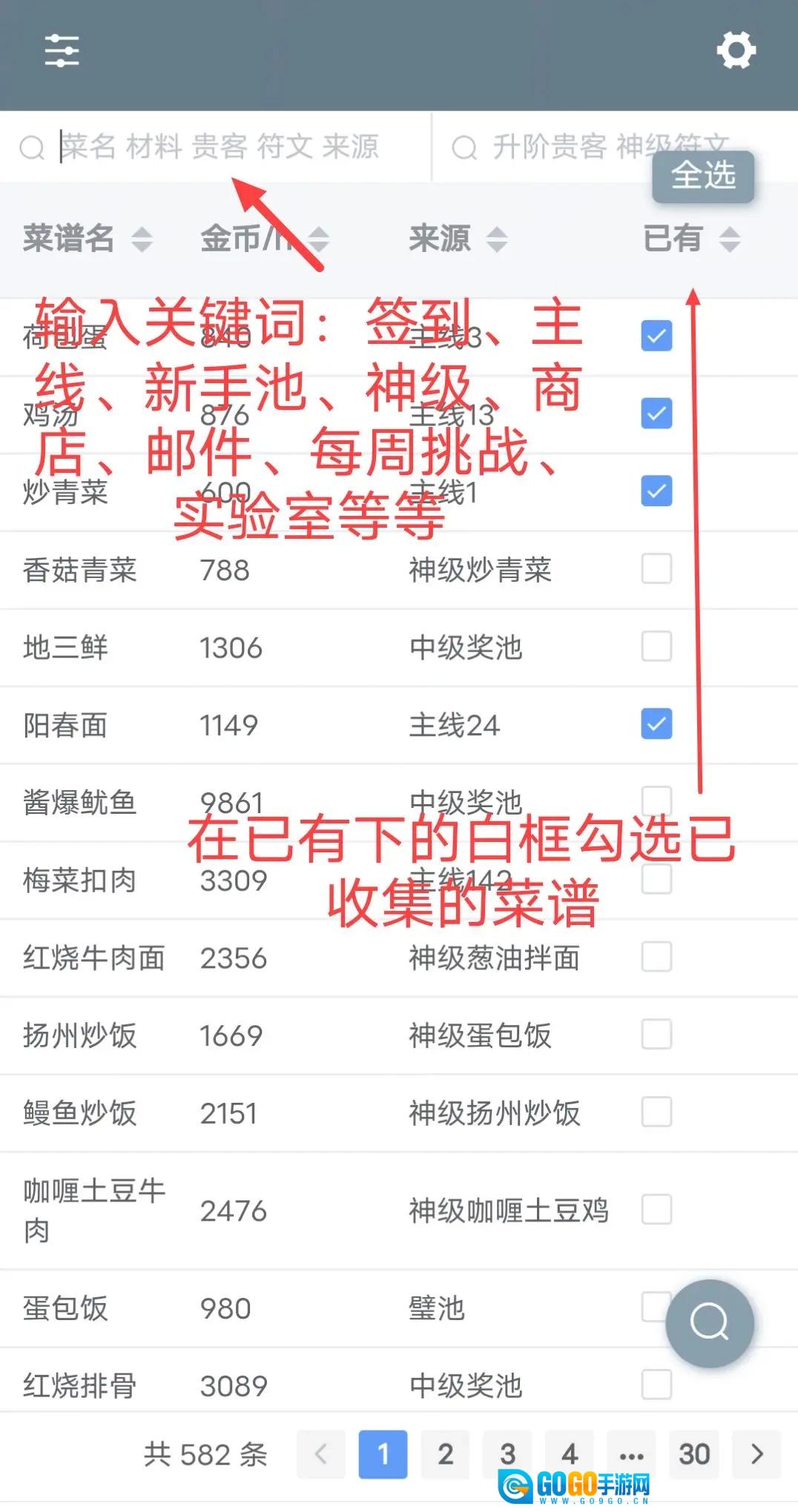Check the 香菇青菜 owned checkbox

point(656,569)
